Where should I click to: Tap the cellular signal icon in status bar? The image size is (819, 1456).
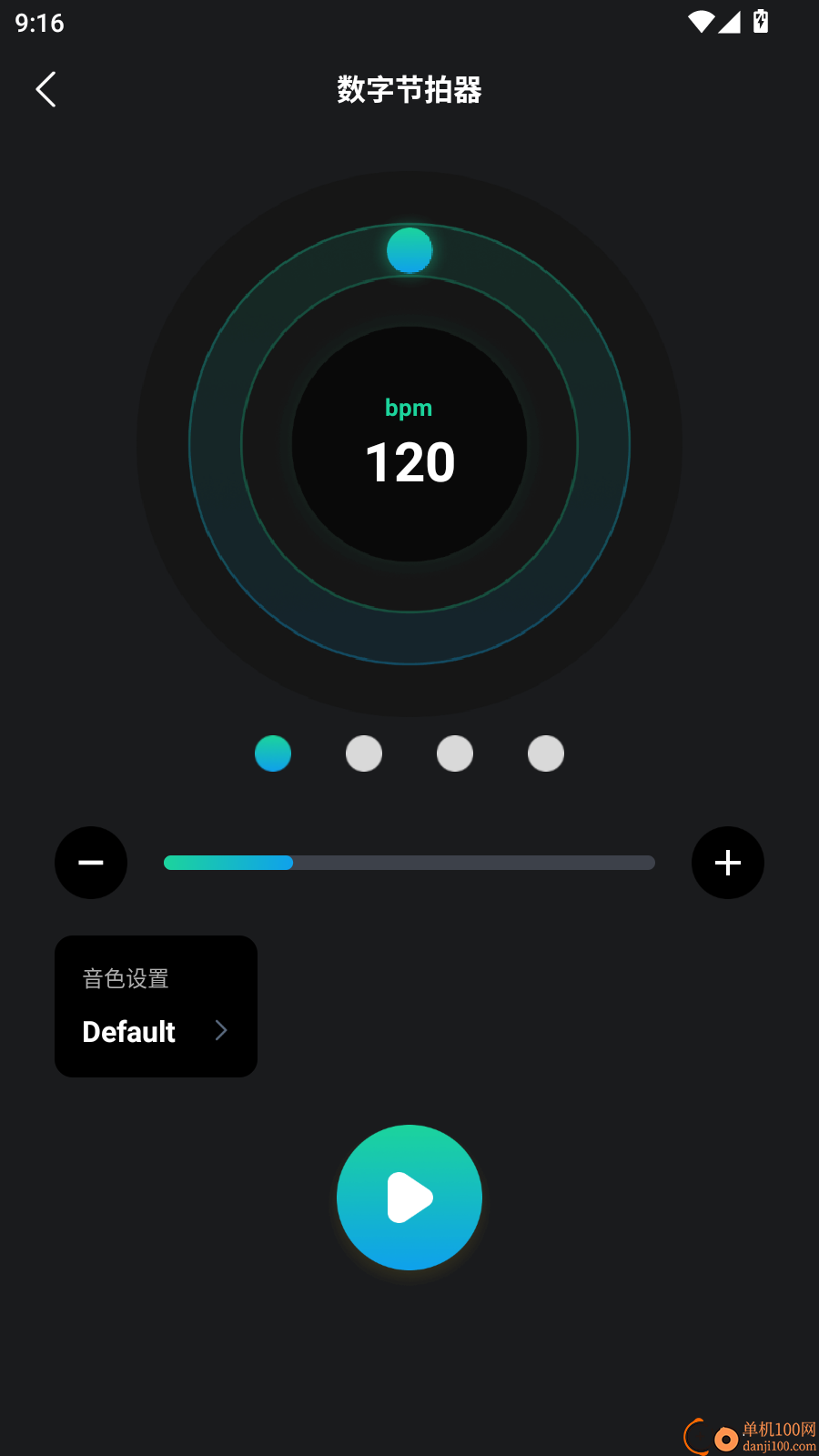pos(729,23)
